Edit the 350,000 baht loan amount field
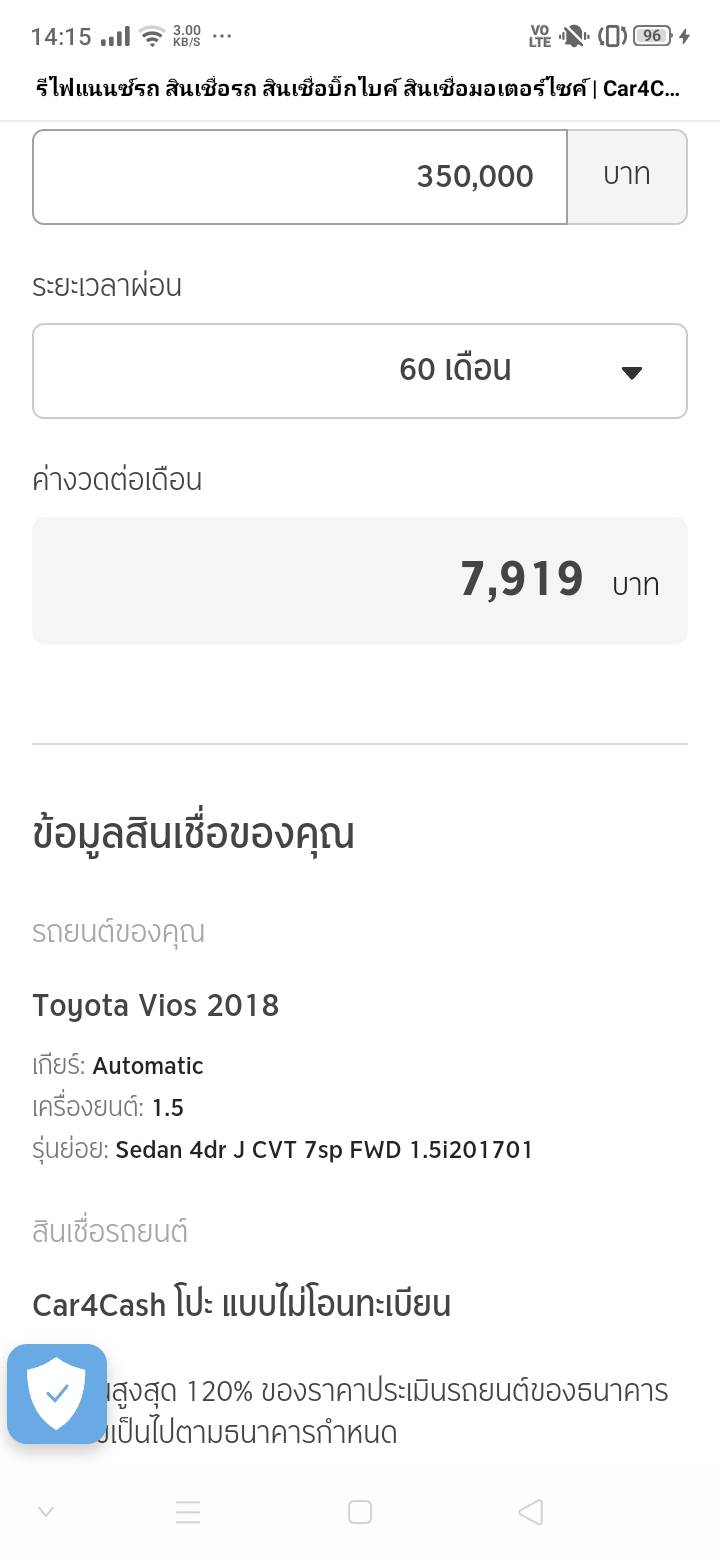Image resolution: width=720 pixels, height=1560 pixels. point(300,177)
